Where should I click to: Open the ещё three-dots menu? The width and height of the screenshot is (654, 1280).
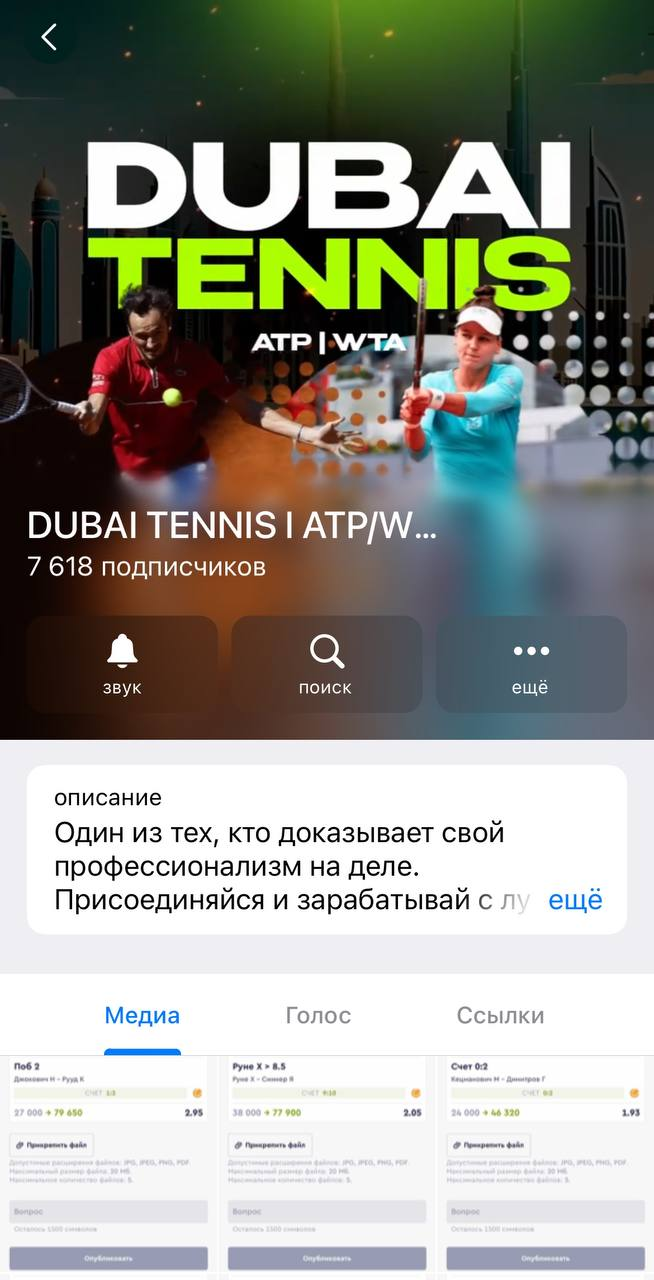(531, 664)
